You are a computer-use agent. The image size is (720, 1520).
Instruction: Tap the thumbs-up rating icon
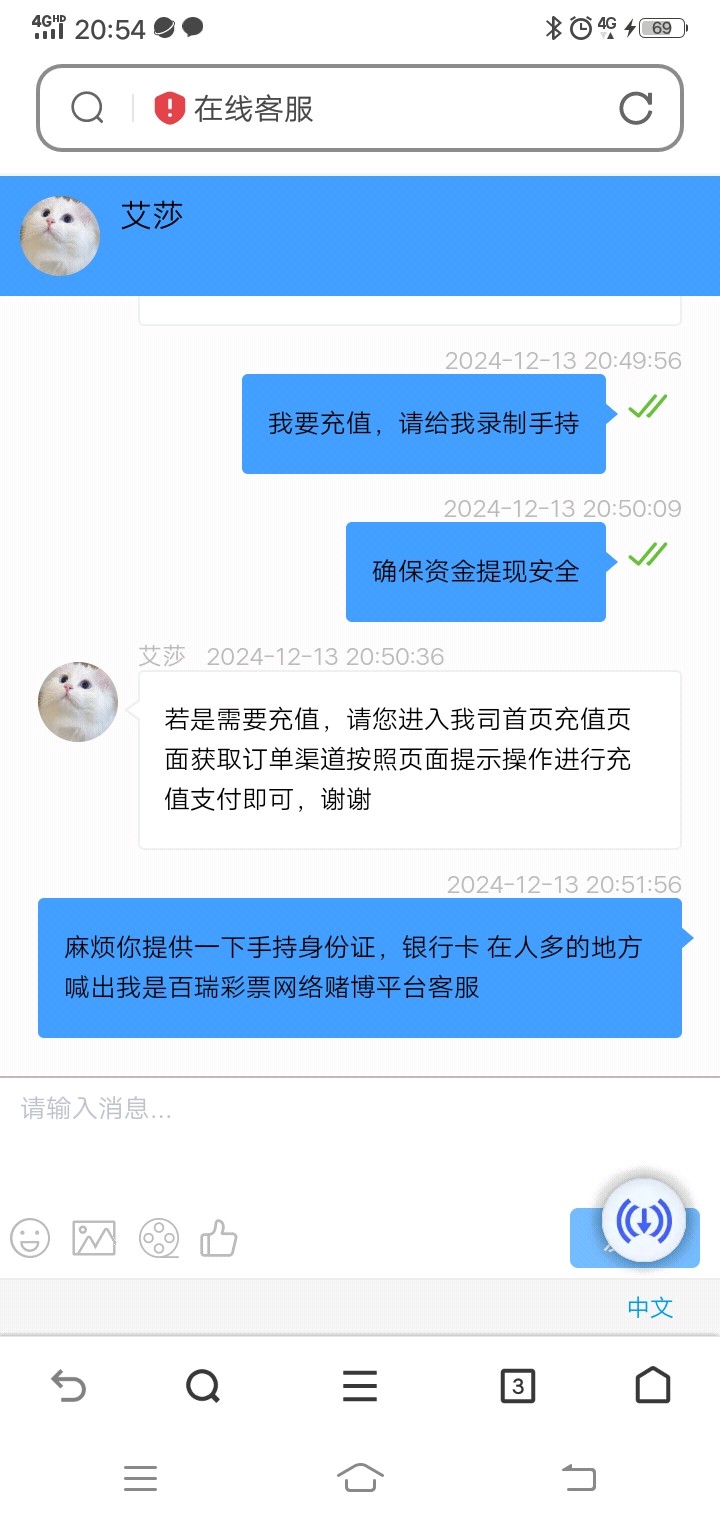pos(219,1238)
